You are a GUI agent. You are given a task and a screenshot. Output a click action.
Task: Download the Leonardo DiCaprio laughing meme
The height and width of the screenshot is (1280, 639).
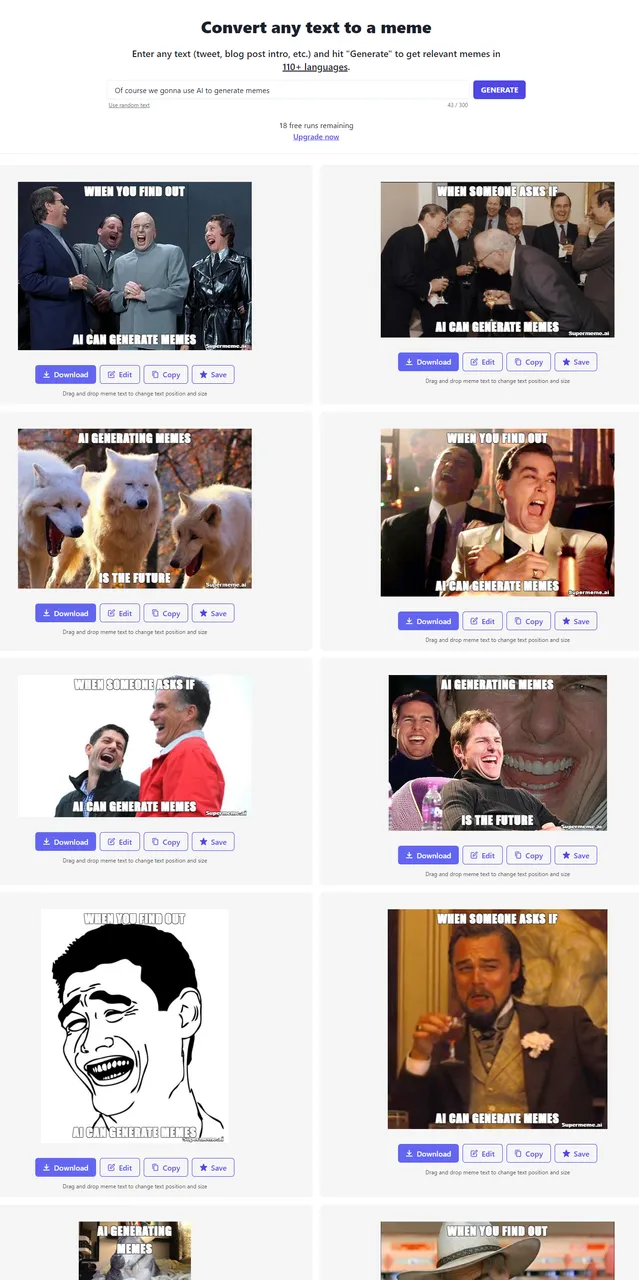428,1154
